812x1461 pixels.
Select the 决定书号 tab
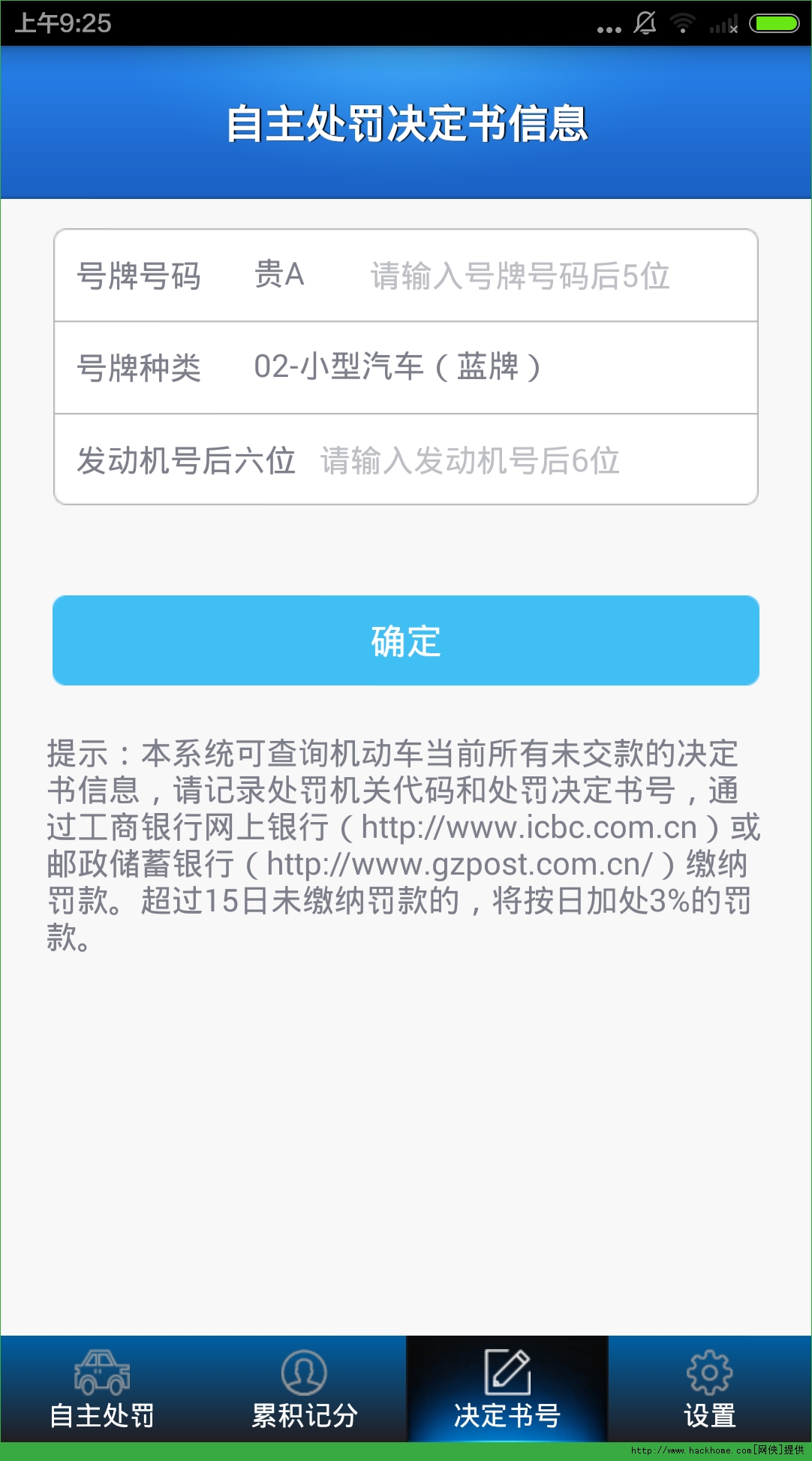point(507,1389)
